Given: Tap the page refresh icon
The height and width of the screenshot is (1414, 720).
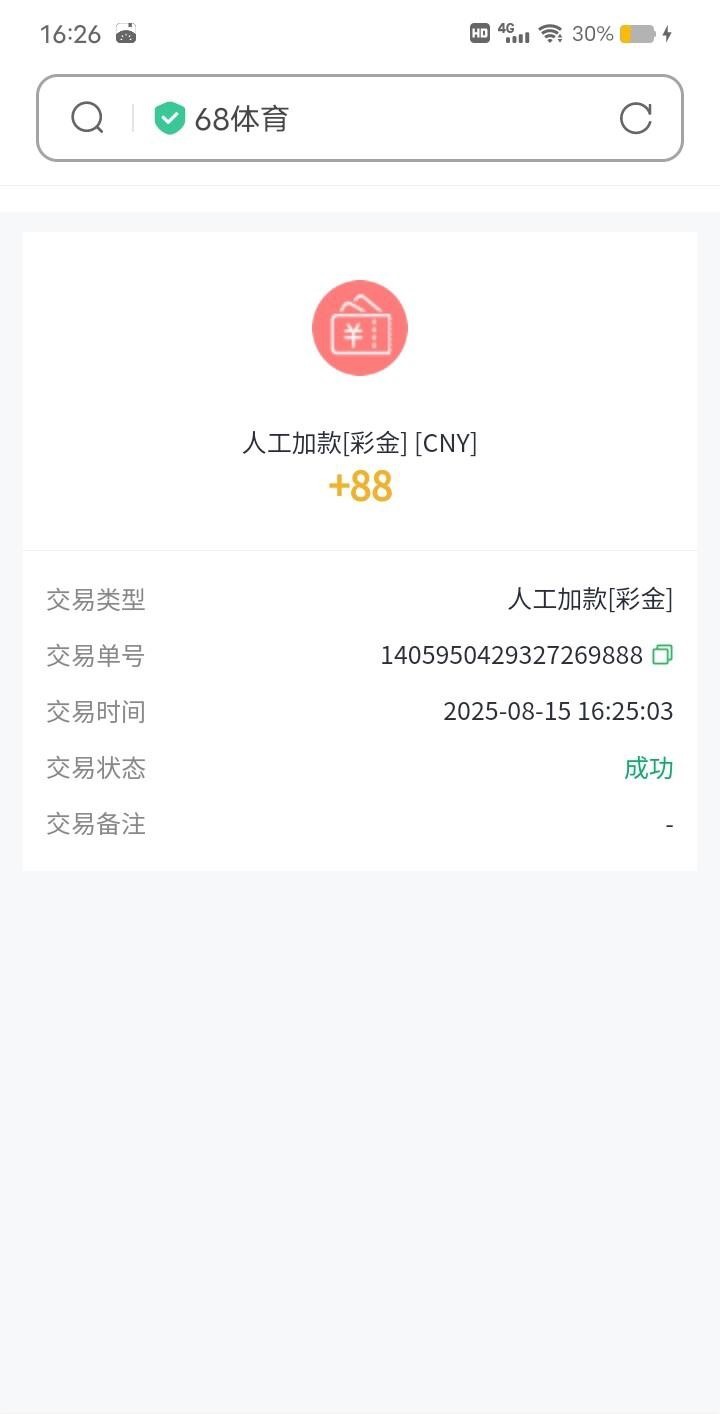Looking at the screenshot, I should [637, 118].
